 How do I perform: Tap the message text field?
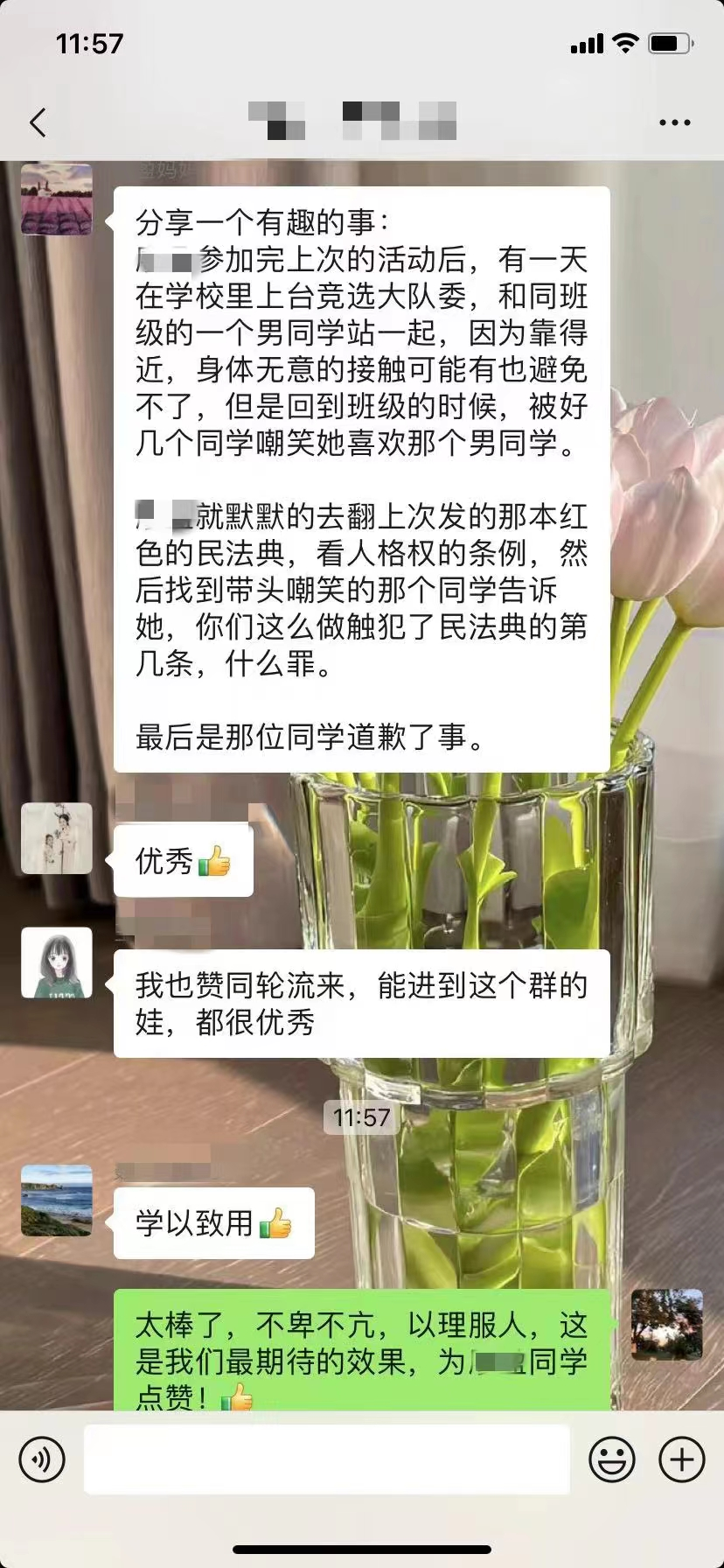click(327, 1459)
